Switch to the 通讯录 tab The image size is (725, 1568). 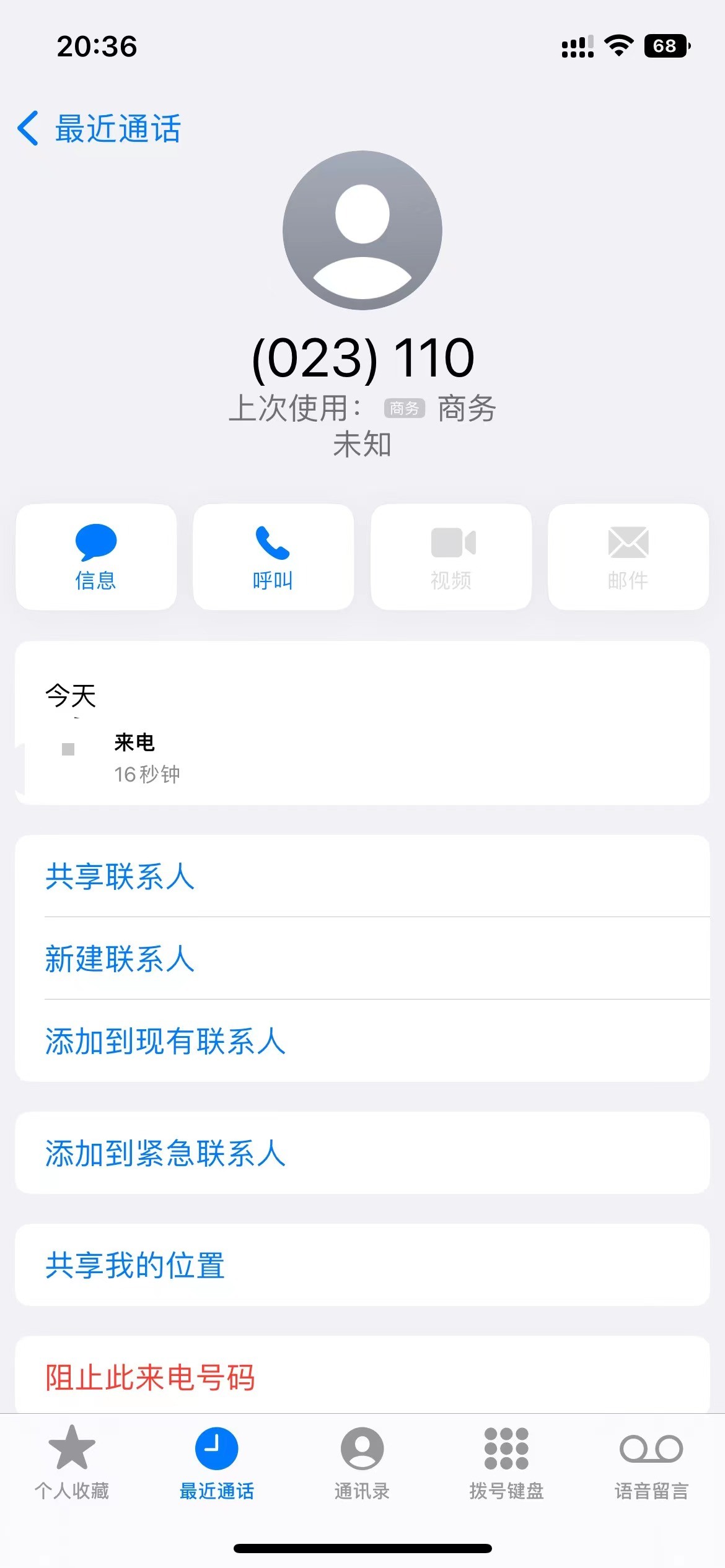click(x=362, y=1461)
